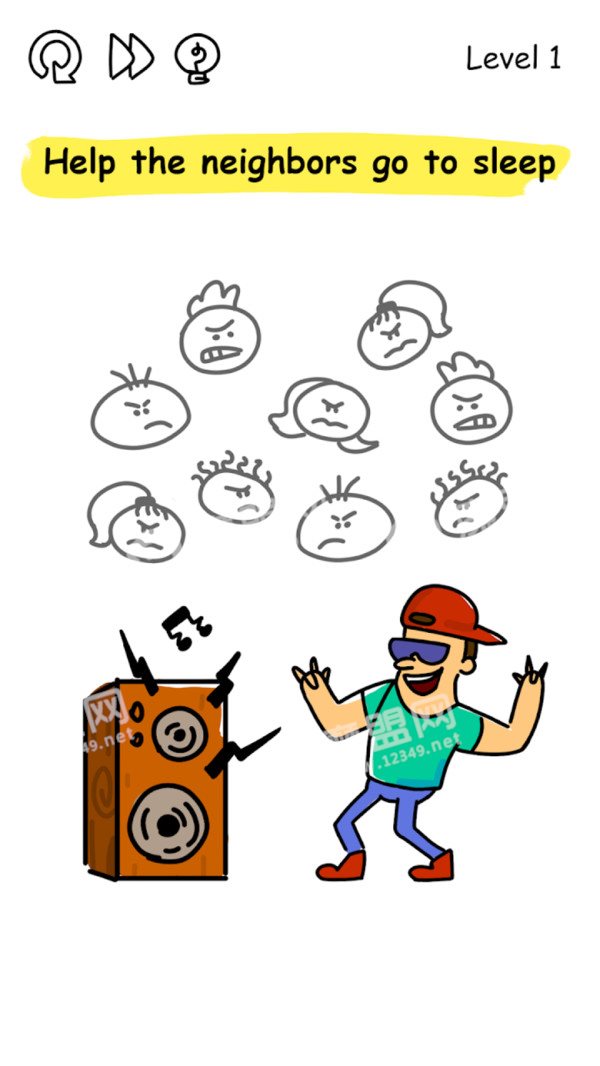Viewport: 600px width, 1066px height.
Task: Tap the dancing man in red cap
Action: coord(419,733)
